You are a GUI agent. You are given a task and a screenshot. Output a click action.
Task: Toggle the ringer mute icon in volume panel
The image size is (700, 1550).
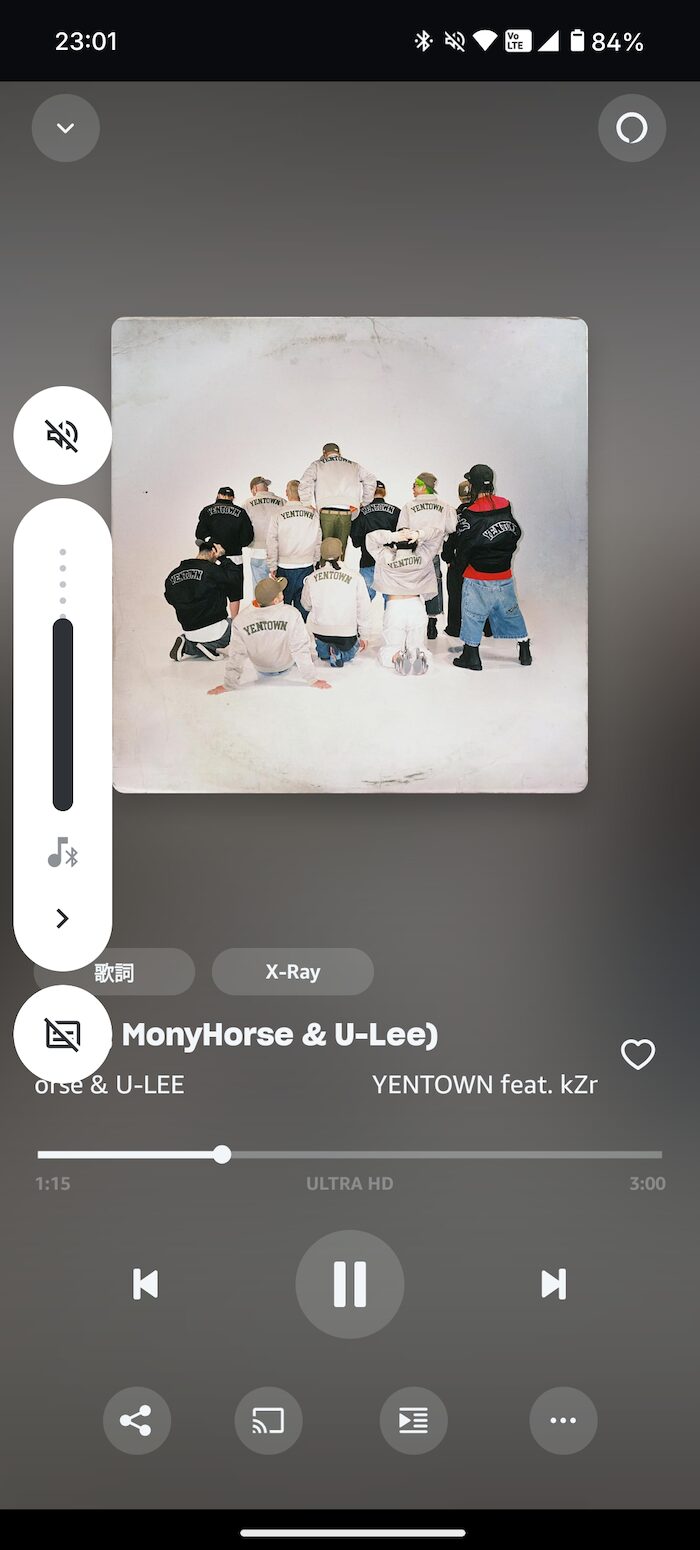pos(62,435)
